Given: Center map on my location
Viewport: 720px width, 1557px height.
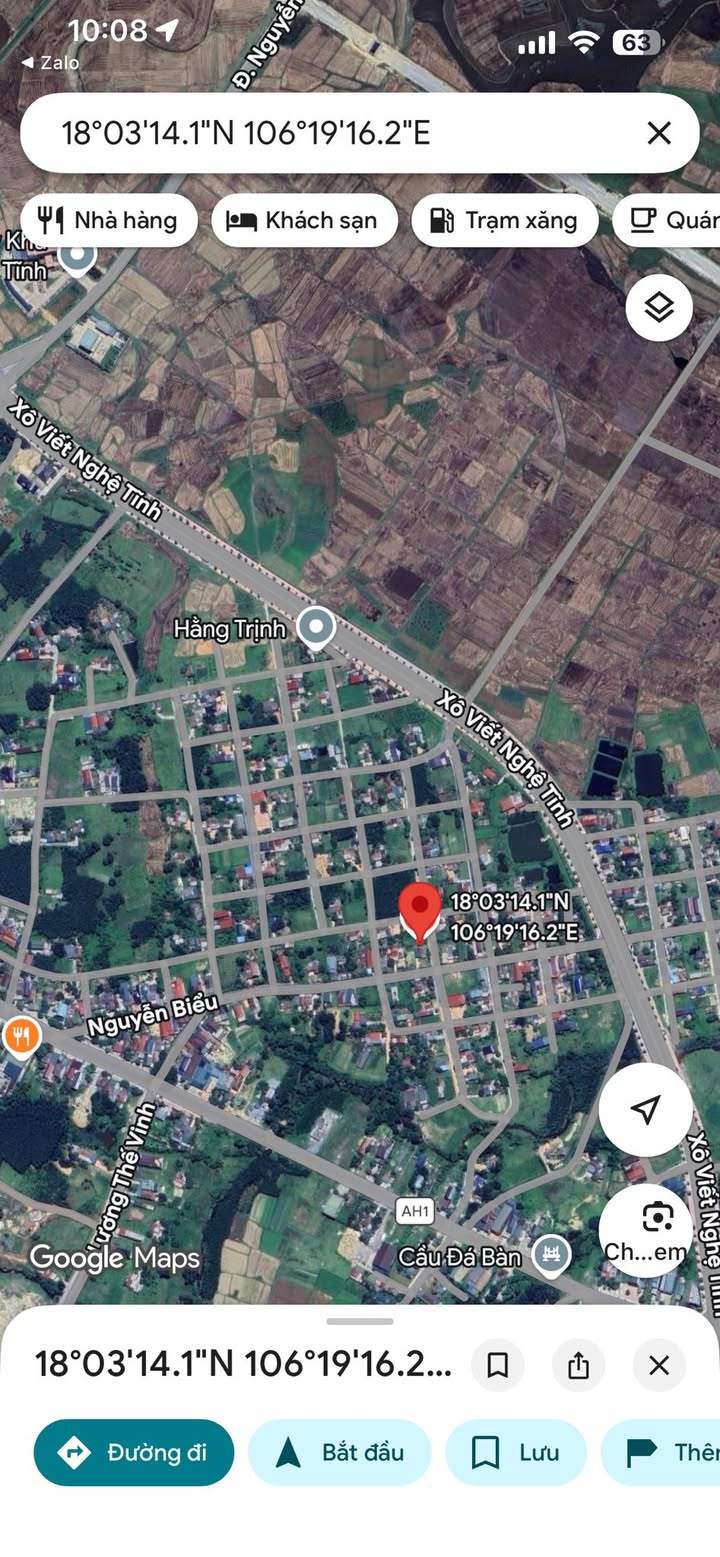Looking at the screenshot, I should point(646,1109).
